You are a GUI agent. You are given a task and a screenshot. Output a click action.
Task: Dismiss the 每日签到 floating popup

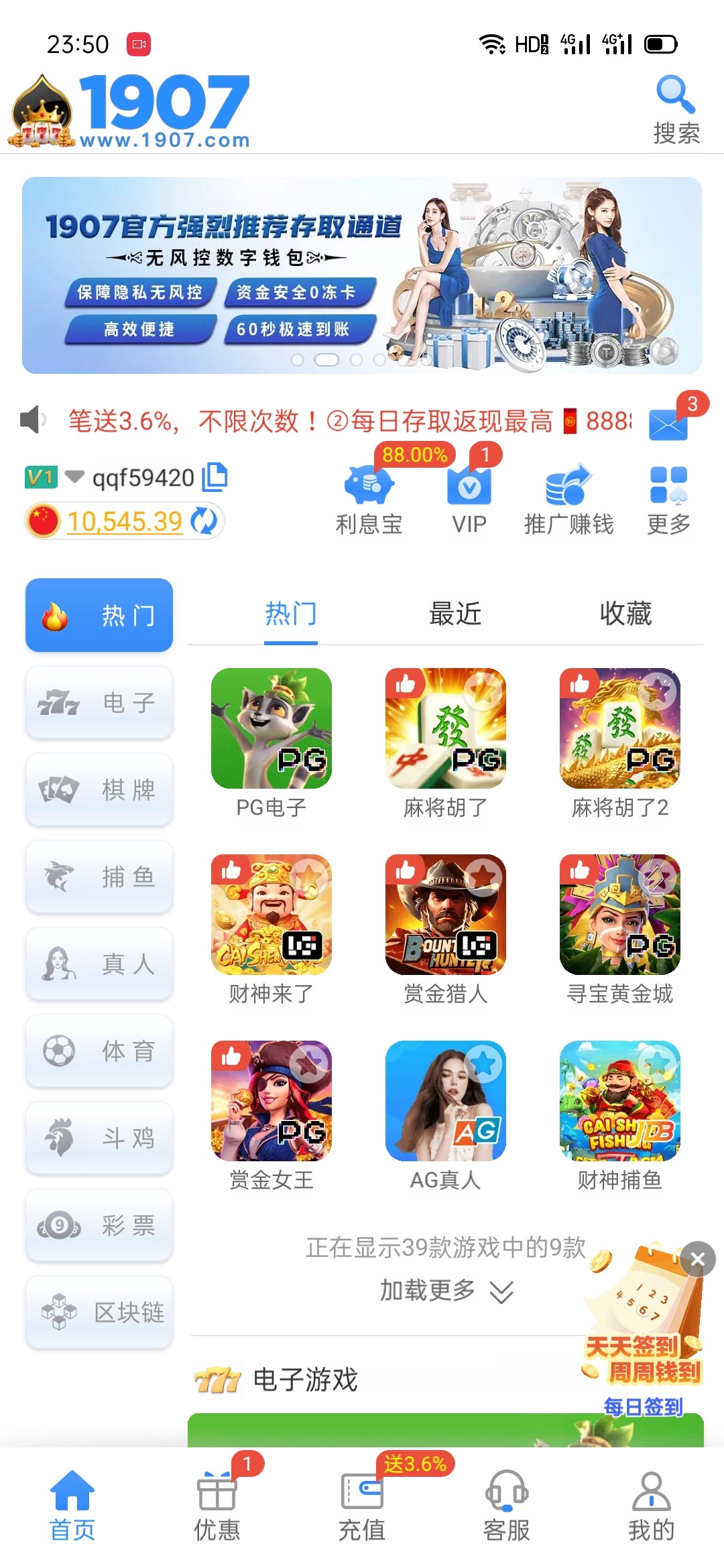(x=697, y=1259)
